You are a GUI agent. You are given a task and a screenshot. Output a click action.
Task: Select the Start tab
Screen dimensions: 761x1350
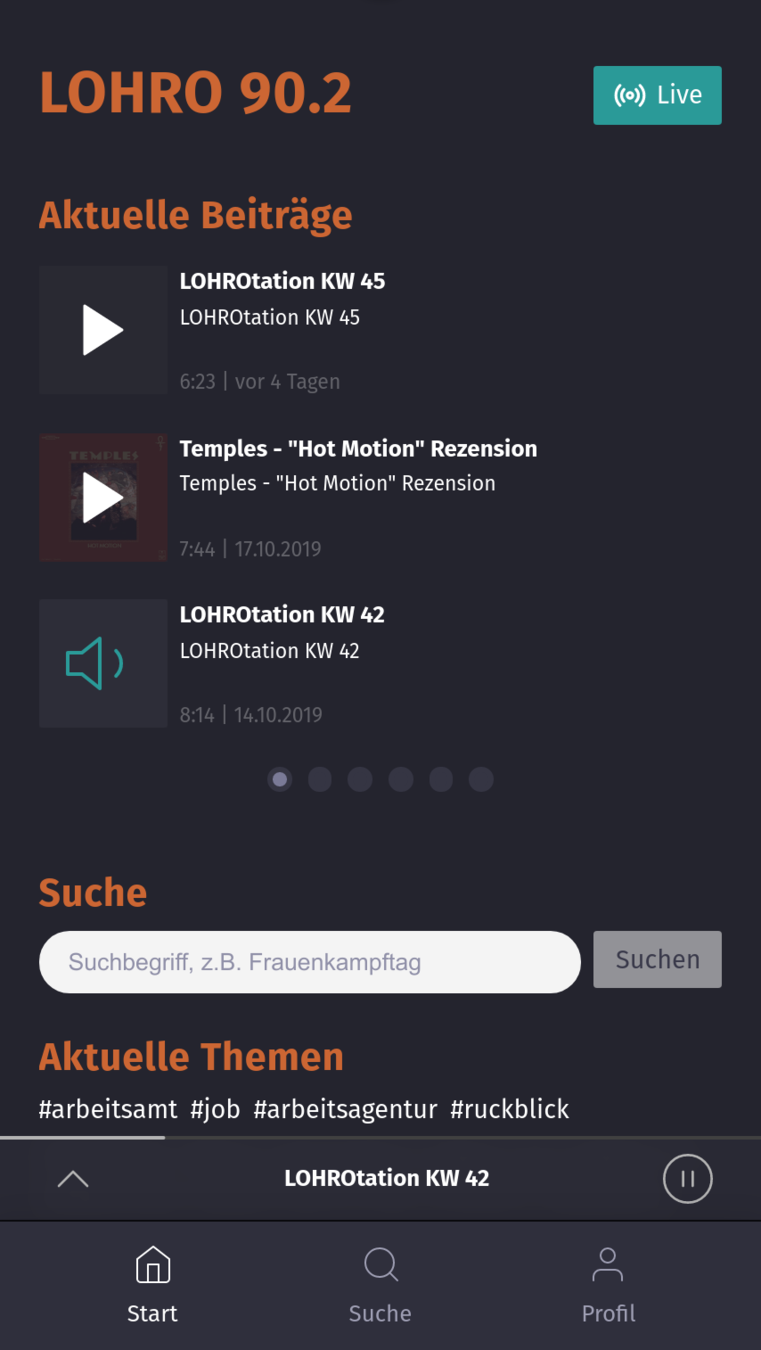point(152,1286)
